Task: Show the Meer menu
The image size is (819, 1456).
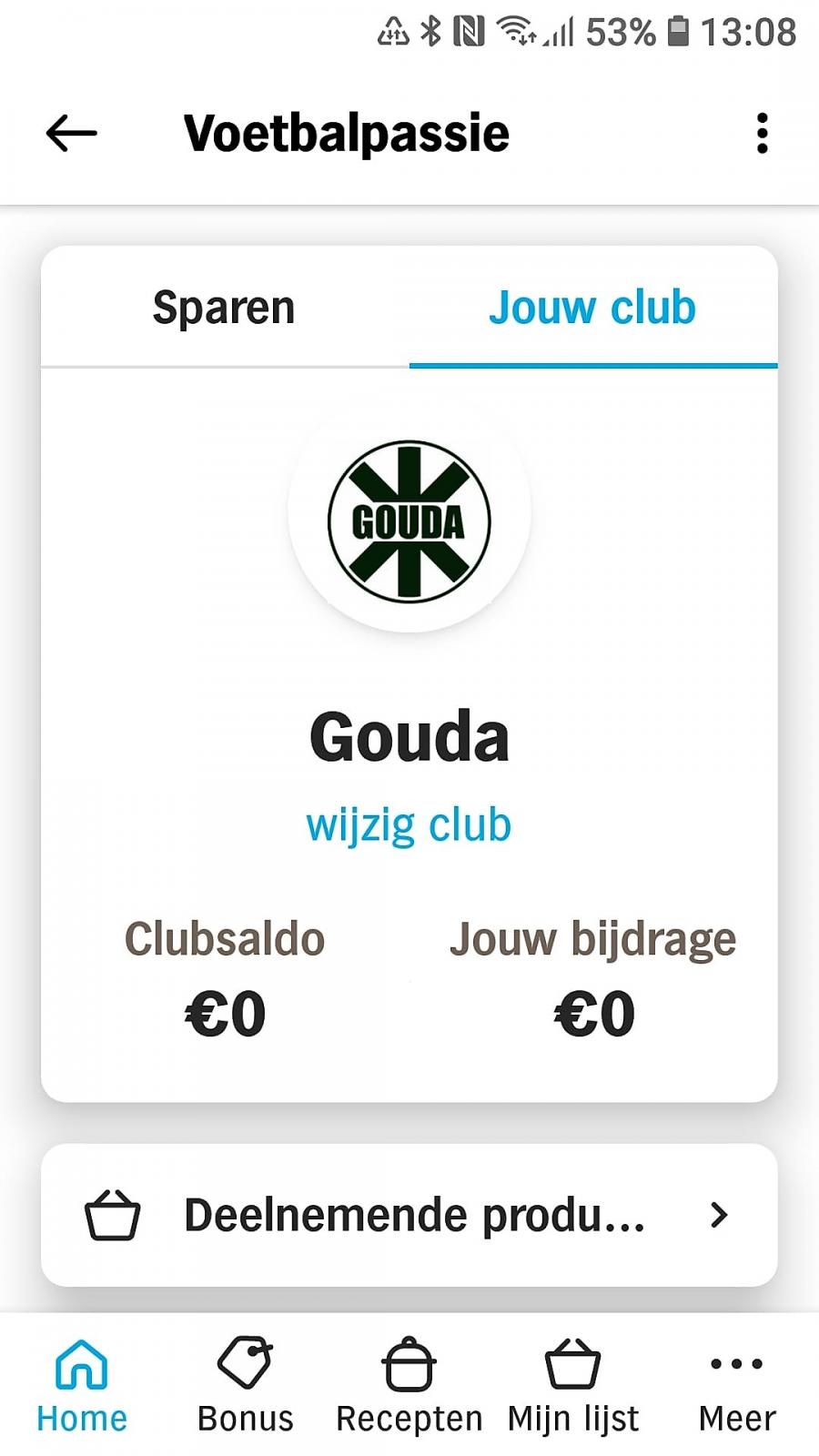Action: click(737, 1385)
